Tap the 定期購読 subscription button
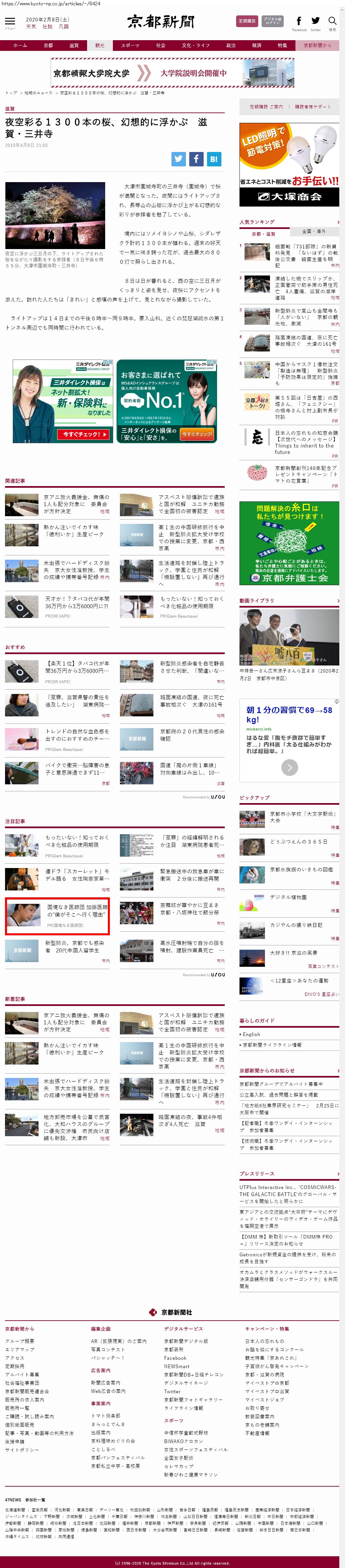The width and height of the screenshot is (345, 1568). pos(247,21)
